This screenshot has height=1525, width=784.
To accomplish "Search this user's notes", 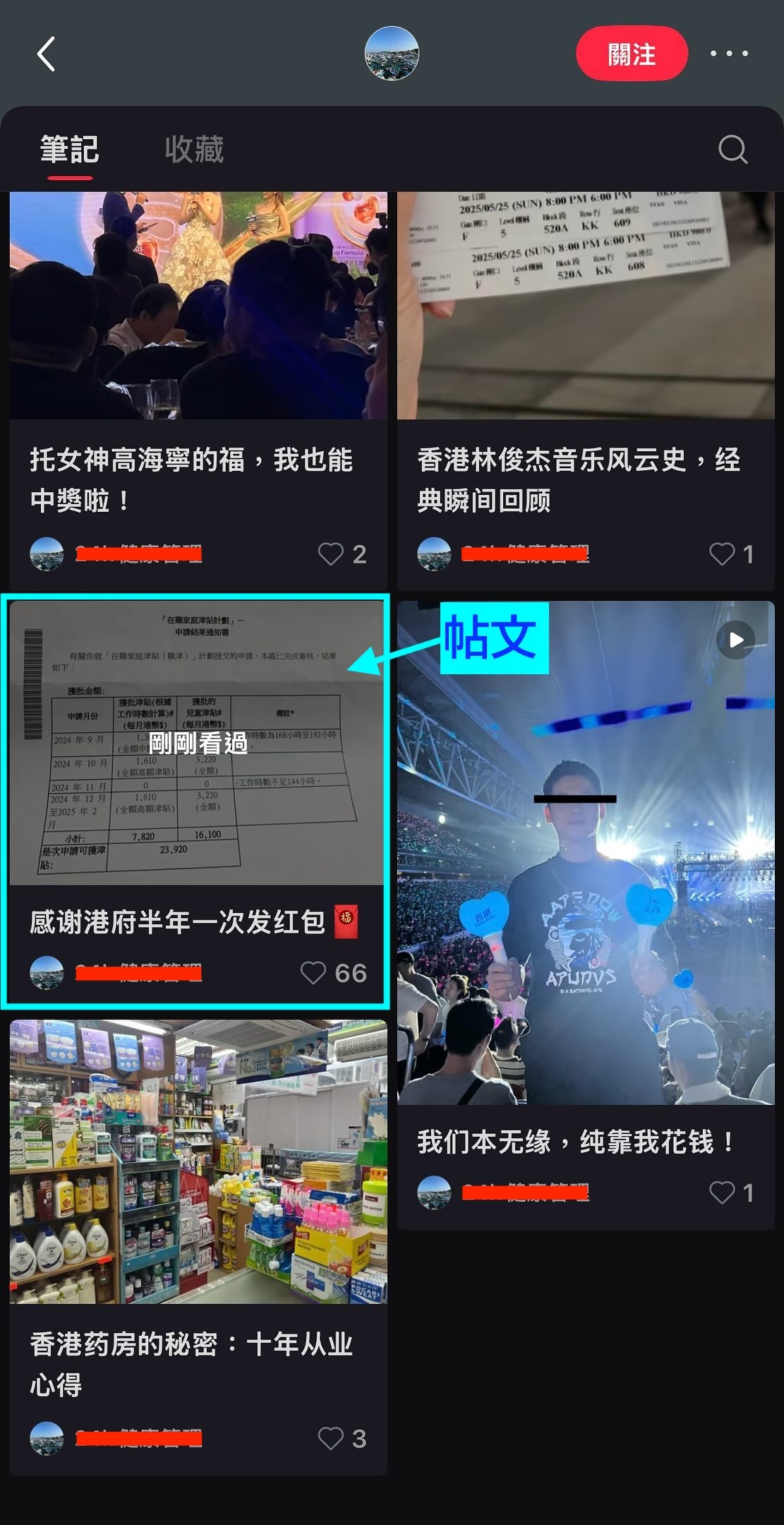I will [x=732, y=150].
